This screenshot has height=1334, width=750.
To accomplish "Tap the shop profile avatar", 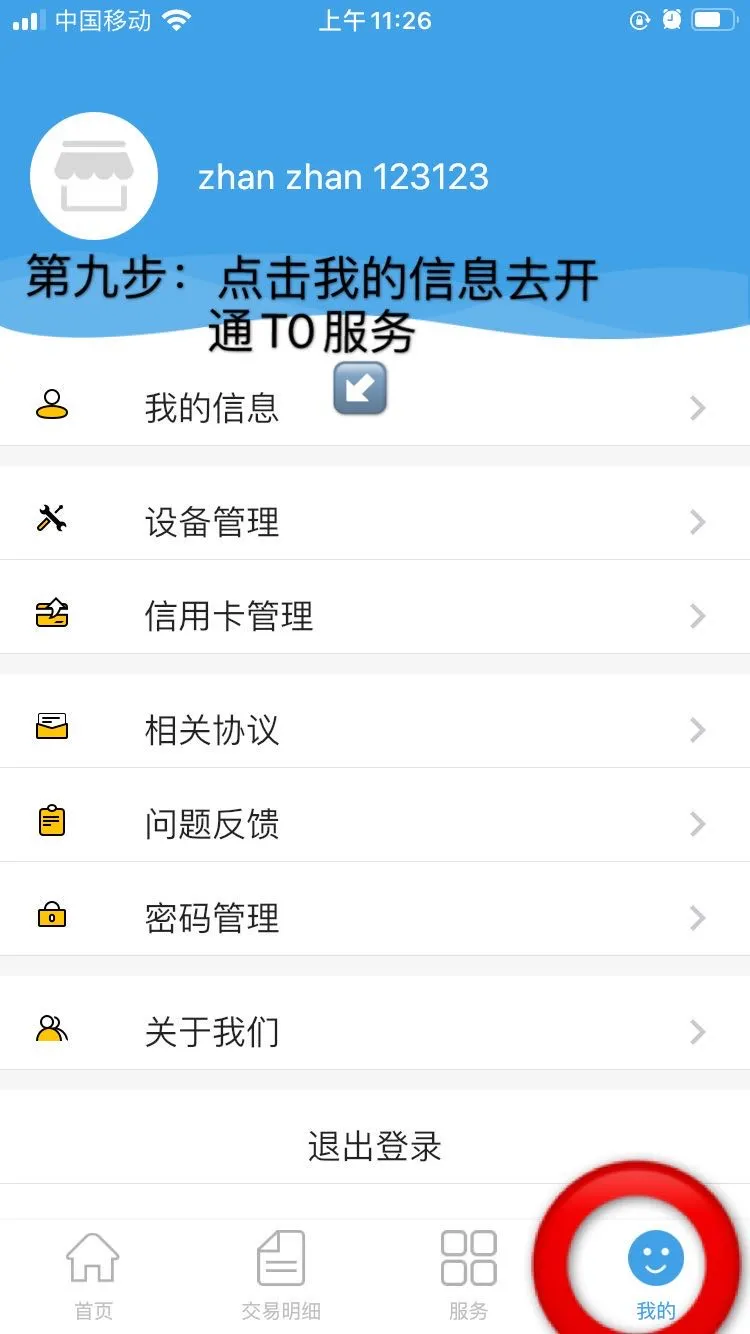I will (94, 176).
